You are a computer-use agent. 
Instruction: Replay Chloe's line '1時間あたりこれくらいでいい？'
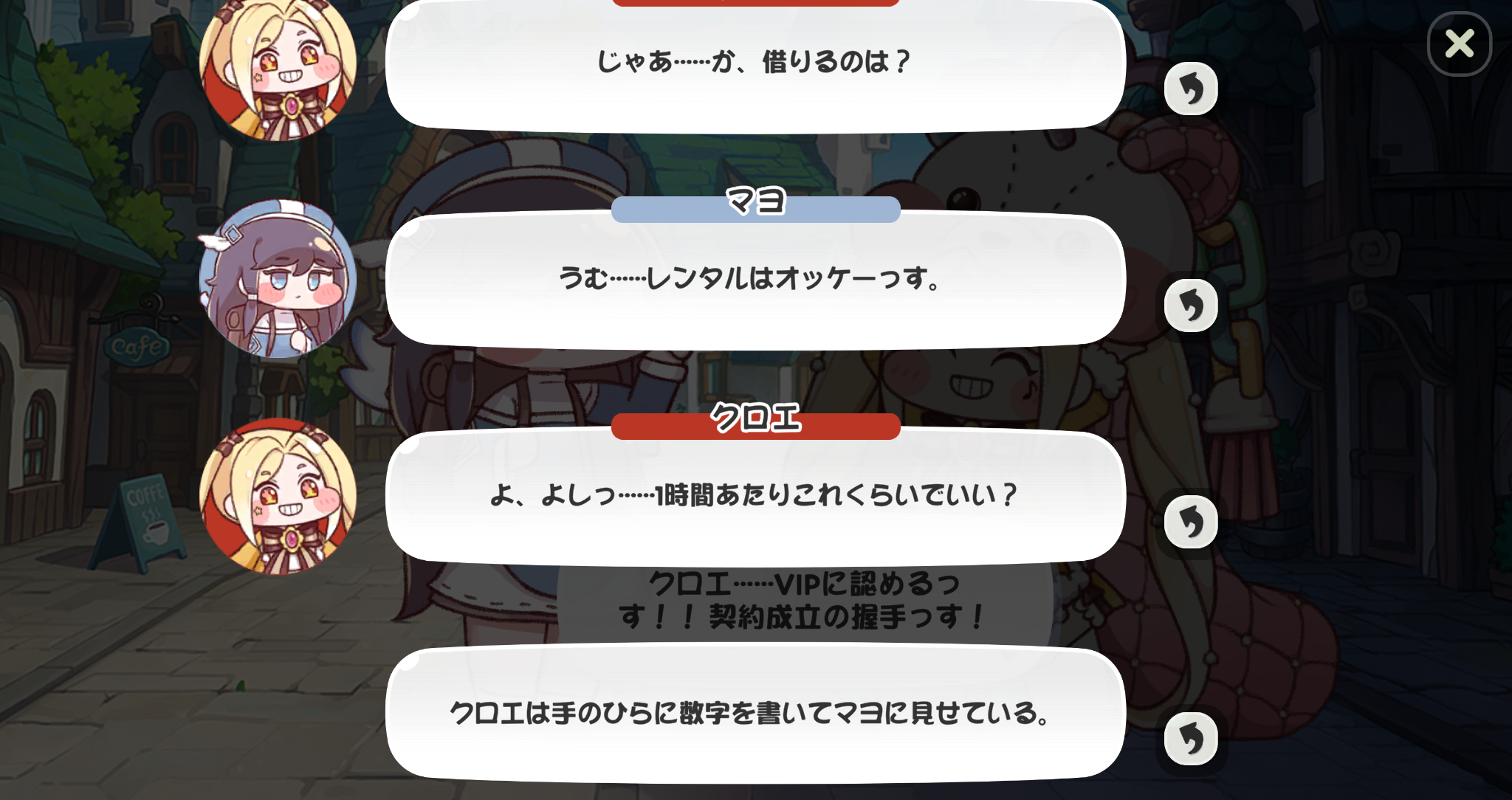pos(1190,522)
